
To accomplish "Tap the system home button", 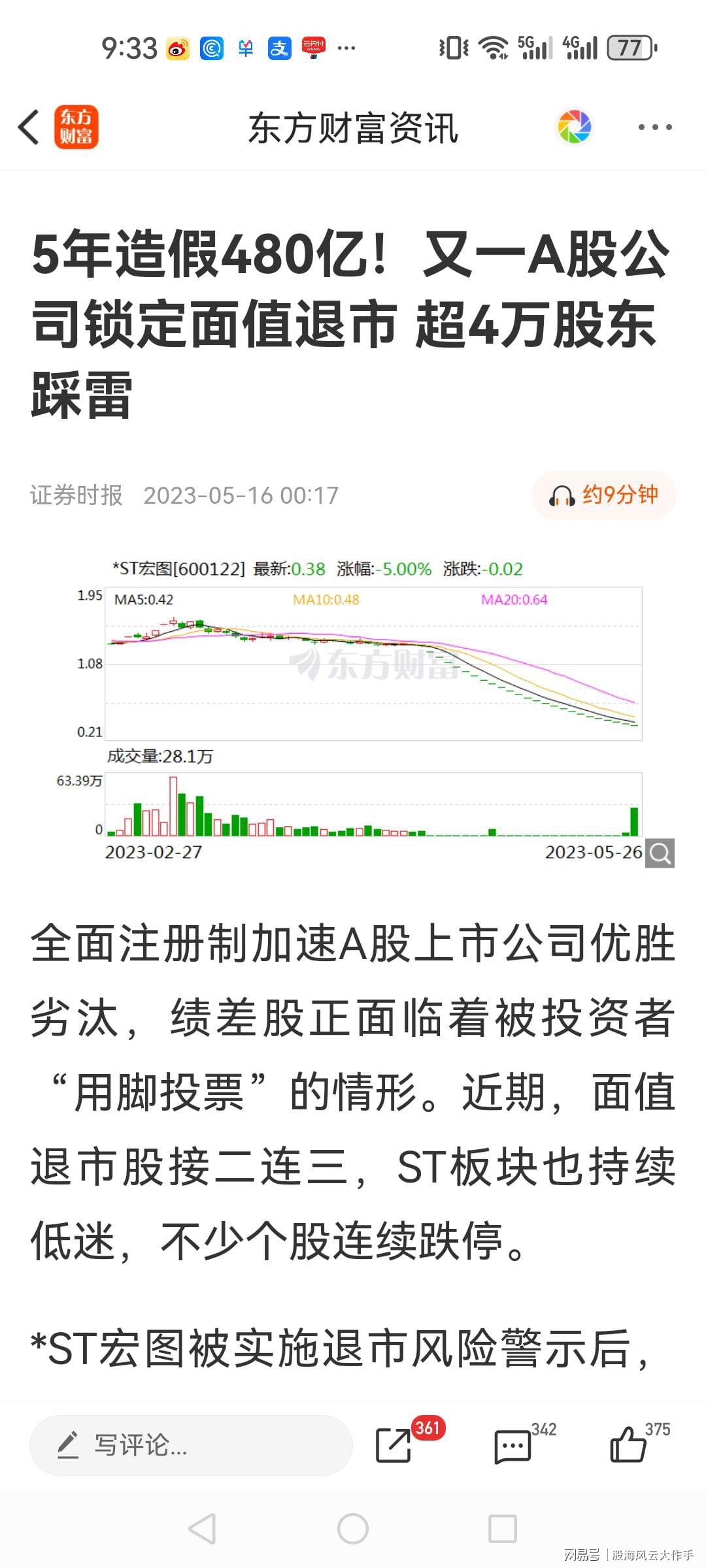I will (x=353, y=1529).
